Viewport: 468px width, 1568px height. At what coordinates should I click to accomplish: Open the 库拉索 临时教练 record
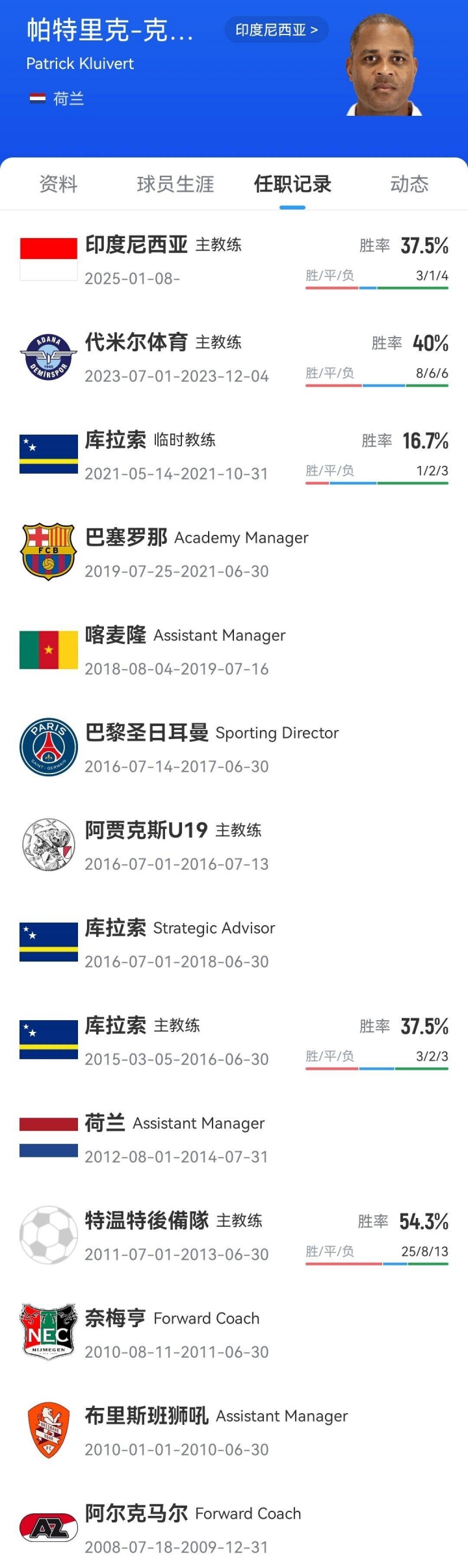pos(234,455)
